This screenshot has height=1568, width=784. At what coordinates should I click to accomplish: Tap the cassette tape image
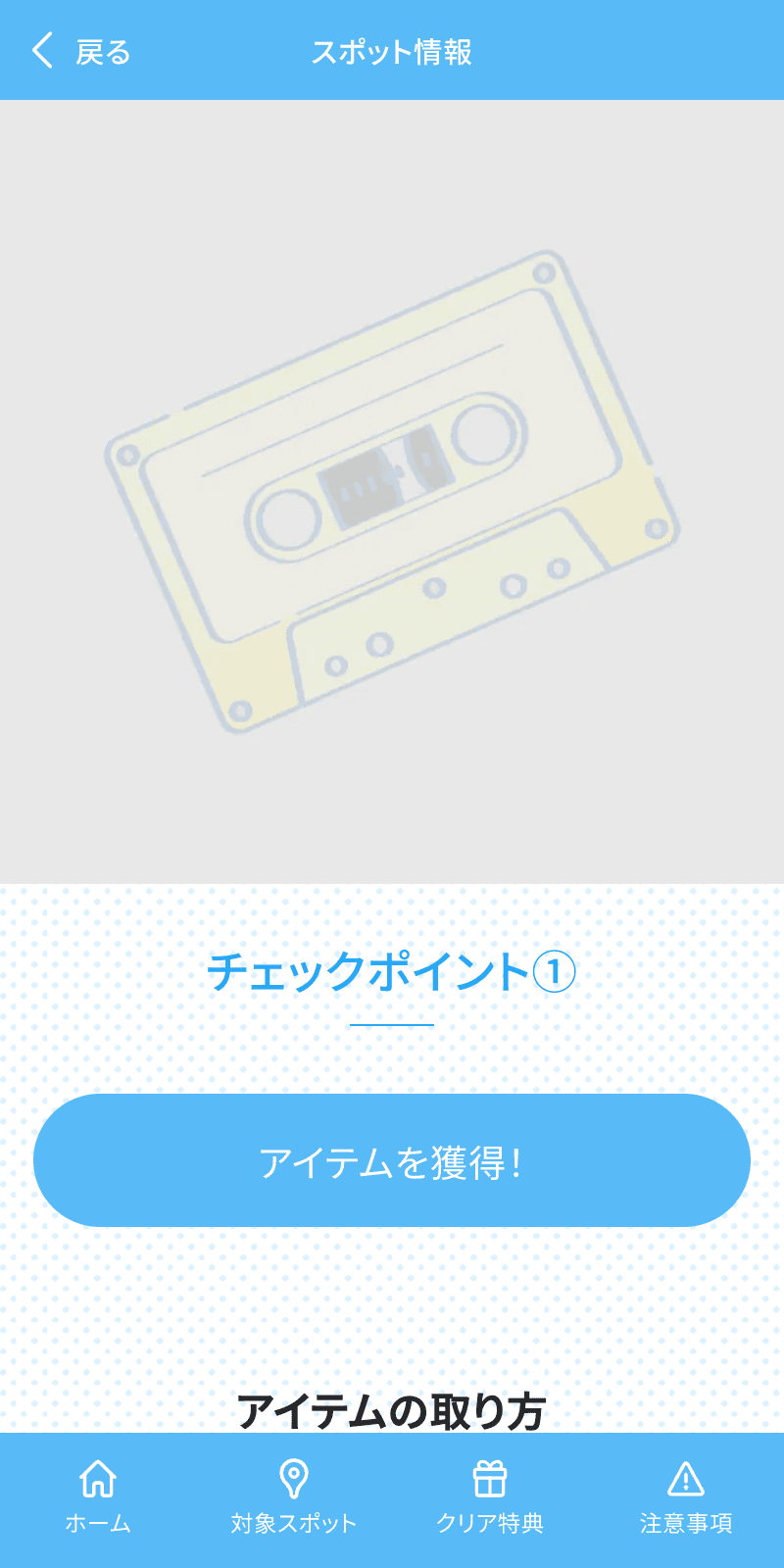(392, 490)
